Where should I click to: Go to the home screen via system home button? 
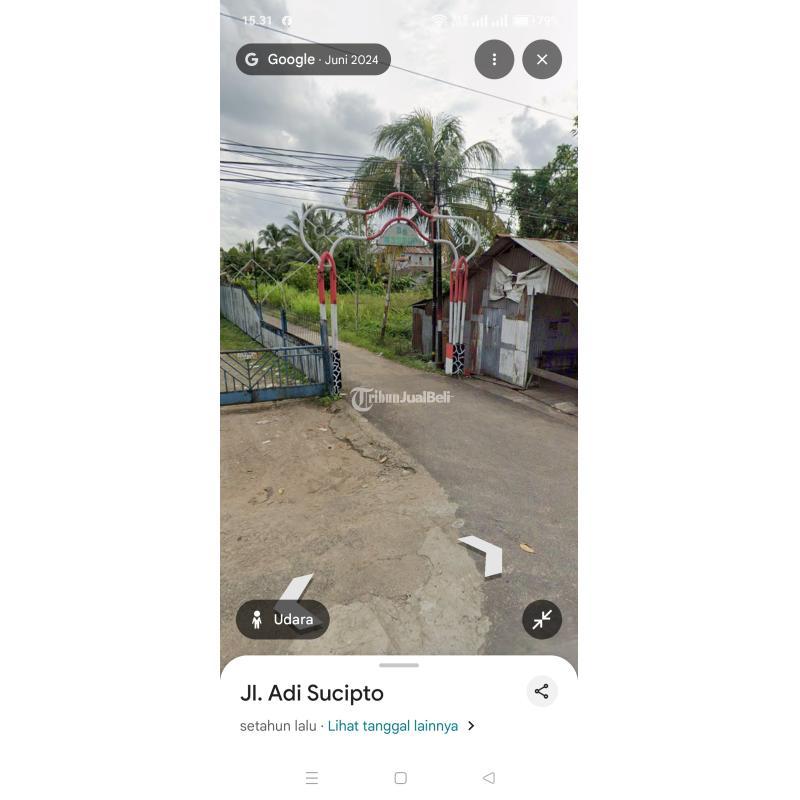tap(400, 778)
